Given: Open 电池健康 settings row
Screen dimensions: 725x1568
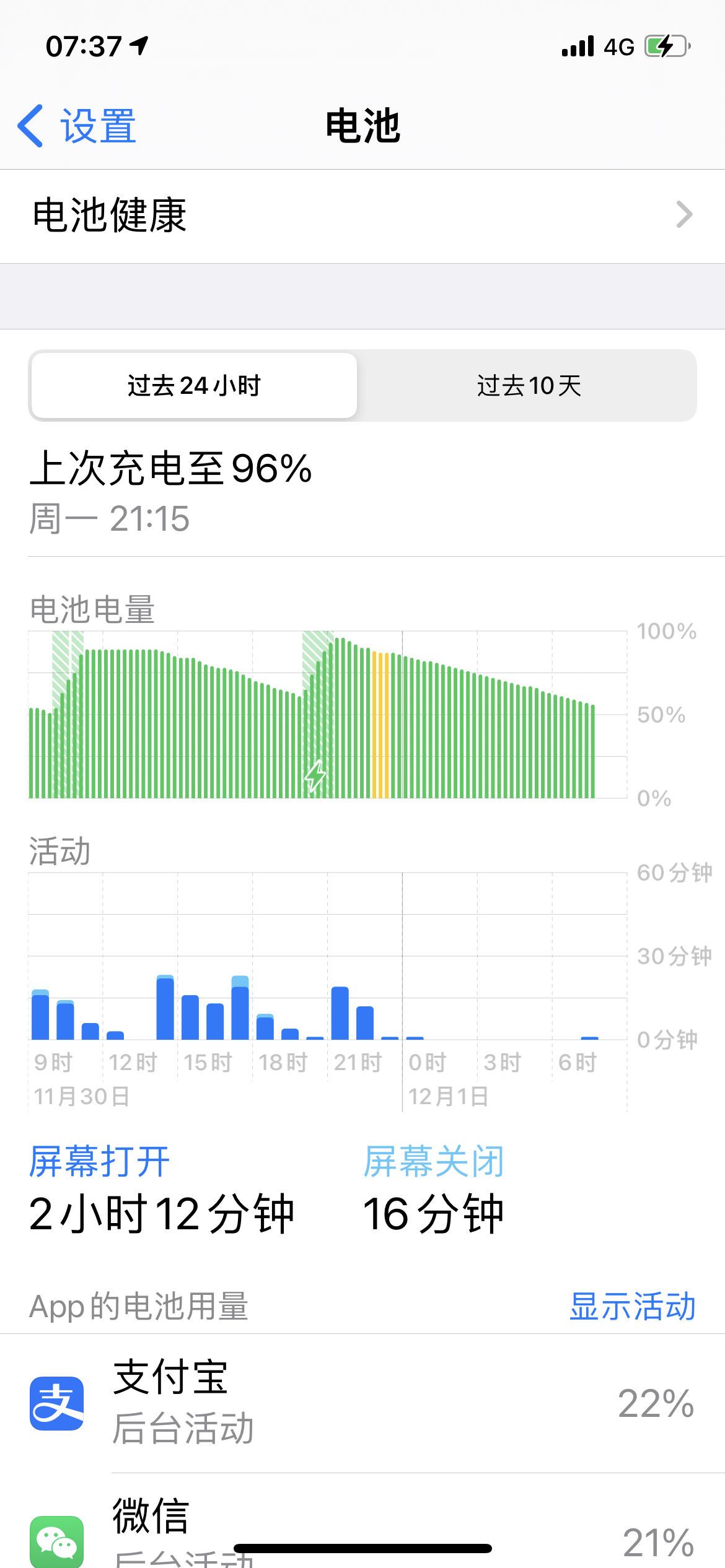Looking at the screenshot, I should pyautogui.click(x=362, y=216).
